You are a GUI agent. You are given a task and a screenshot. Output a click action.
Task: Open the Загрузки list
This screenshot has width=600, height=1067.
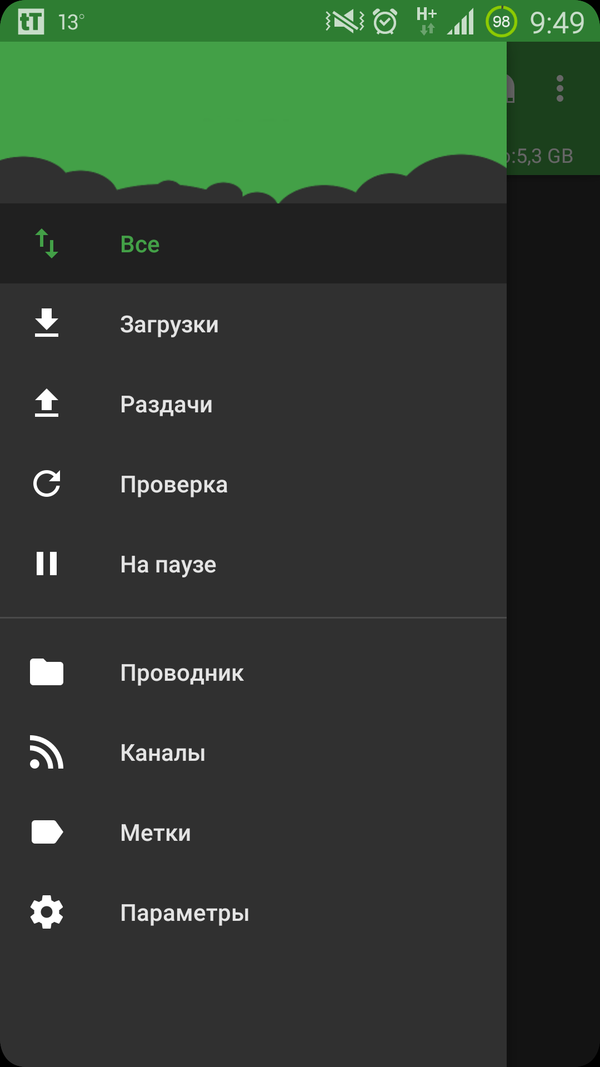tap(253, 324)
